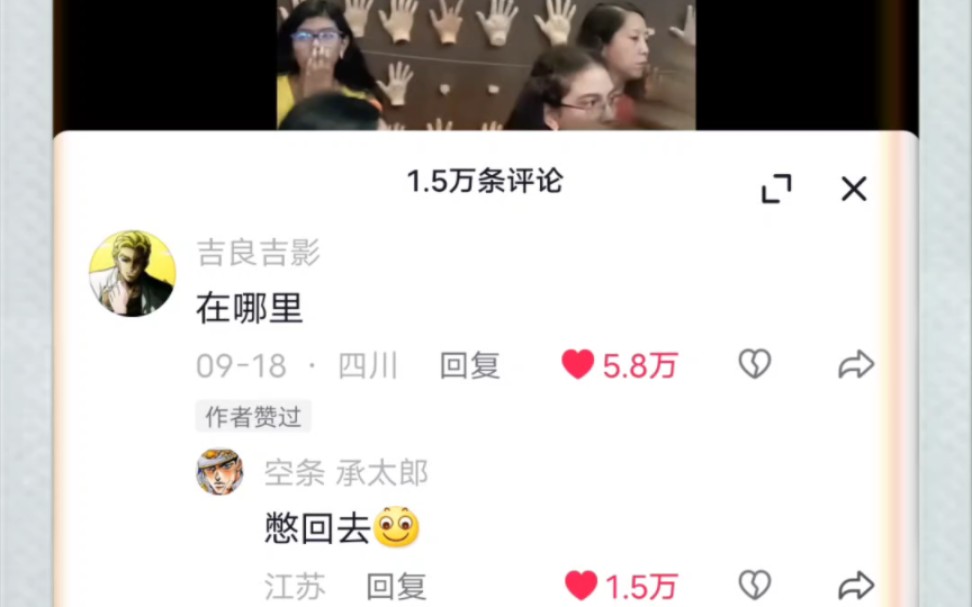Share 空条 承太郎's reply
The width and height of the screenshot is (972, 607).
tap(856, 586)
